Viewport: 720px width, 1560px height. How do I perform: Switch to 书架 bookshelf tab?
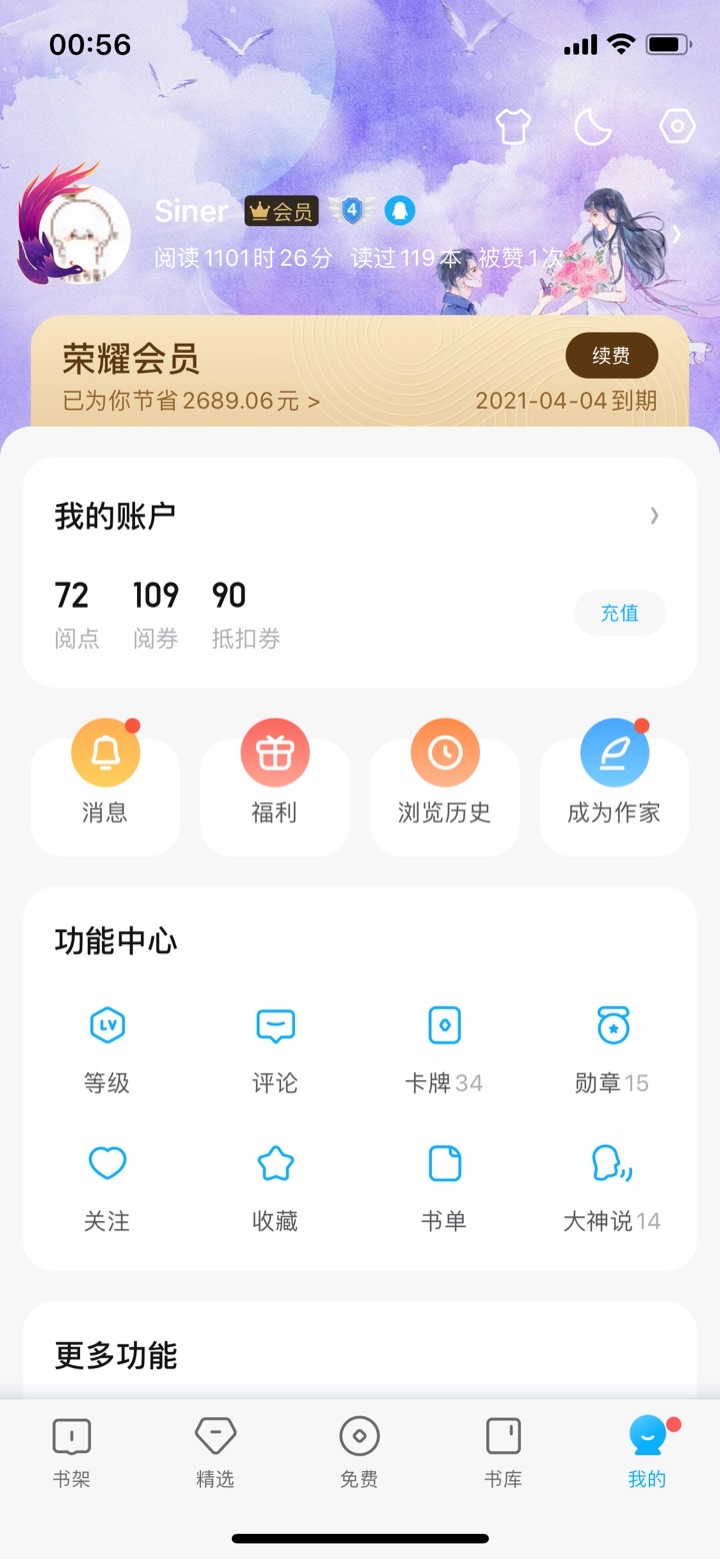pos(72,1452)
